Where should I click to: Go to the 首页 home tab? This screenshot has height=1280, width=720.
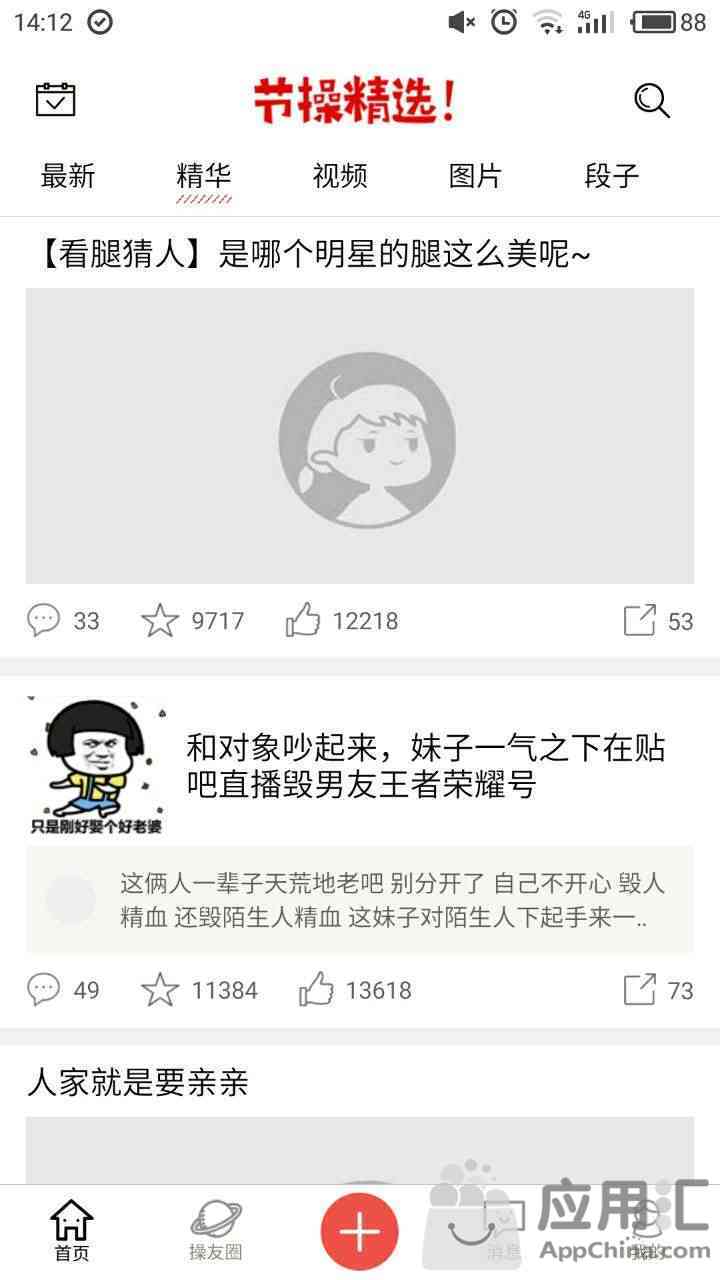(72, 1231)
